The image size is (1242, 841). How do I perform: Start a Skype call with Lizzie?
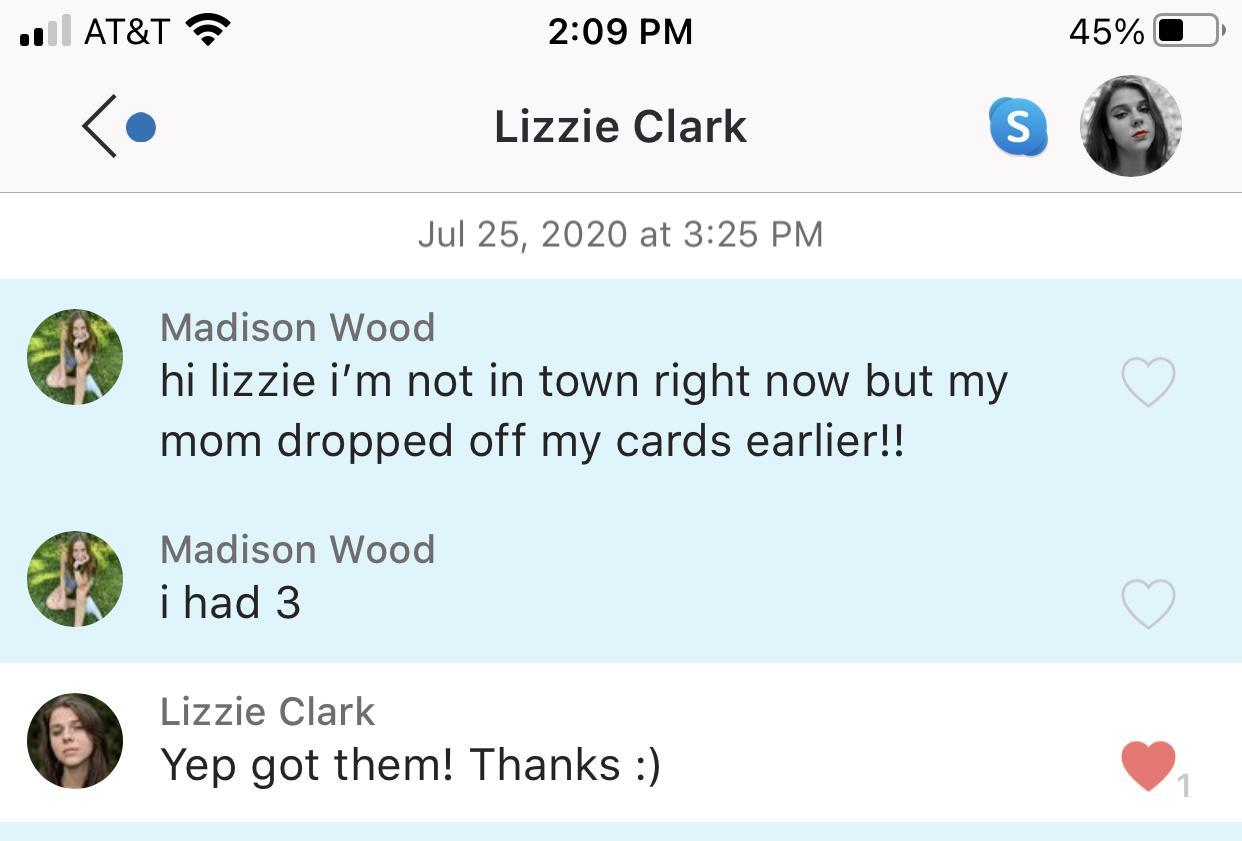point(1017,127)
